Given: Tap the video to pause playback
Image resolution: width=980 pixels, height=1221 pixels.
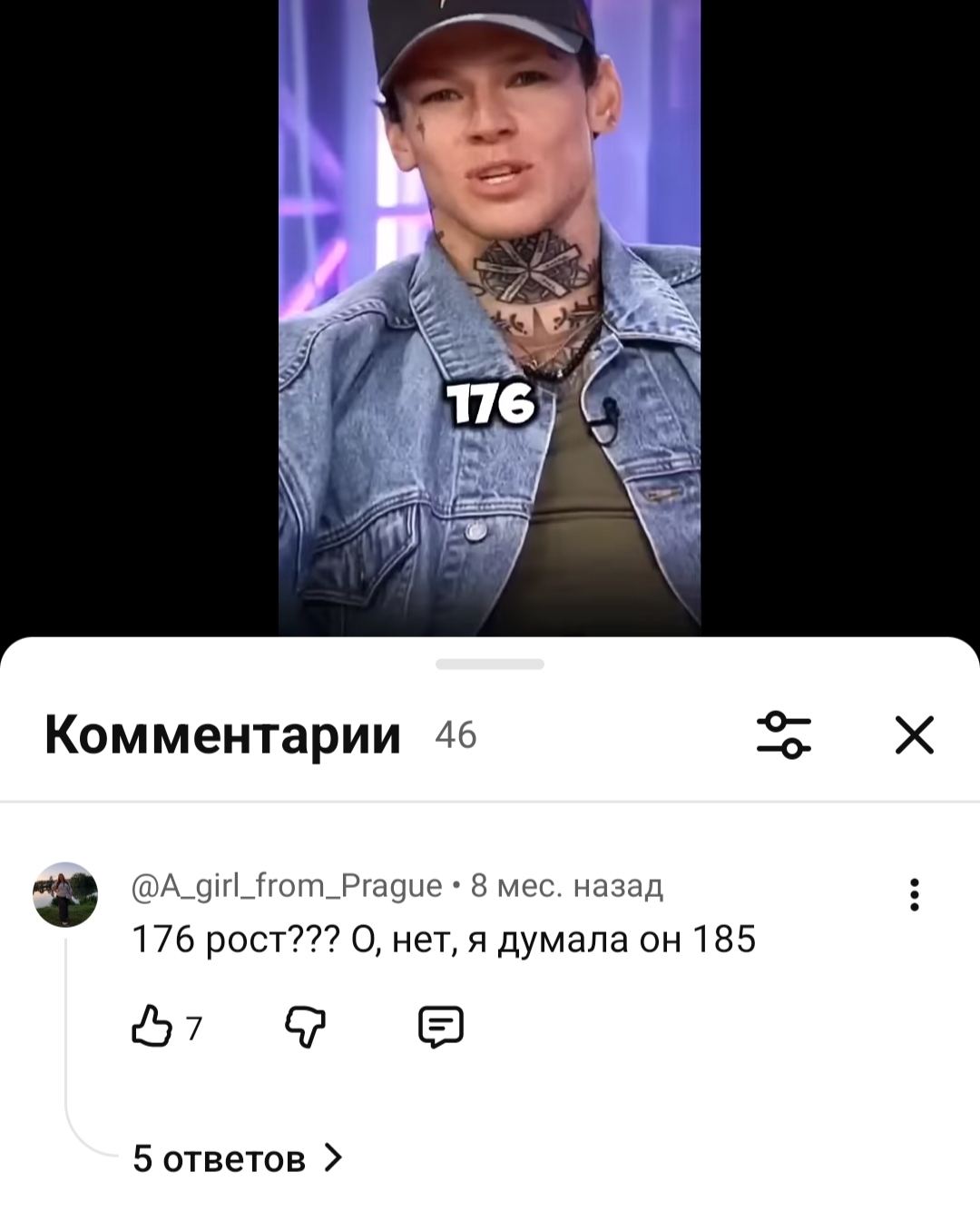Looking at the screenshot, I should 489,318.
